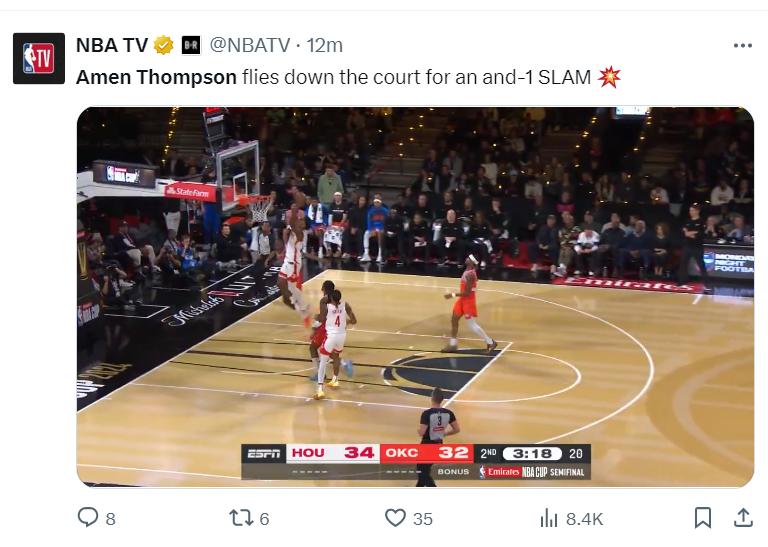The image size is (768, 547).
Task: Open the Amen Thompson name link
Action: coord(156,77)
